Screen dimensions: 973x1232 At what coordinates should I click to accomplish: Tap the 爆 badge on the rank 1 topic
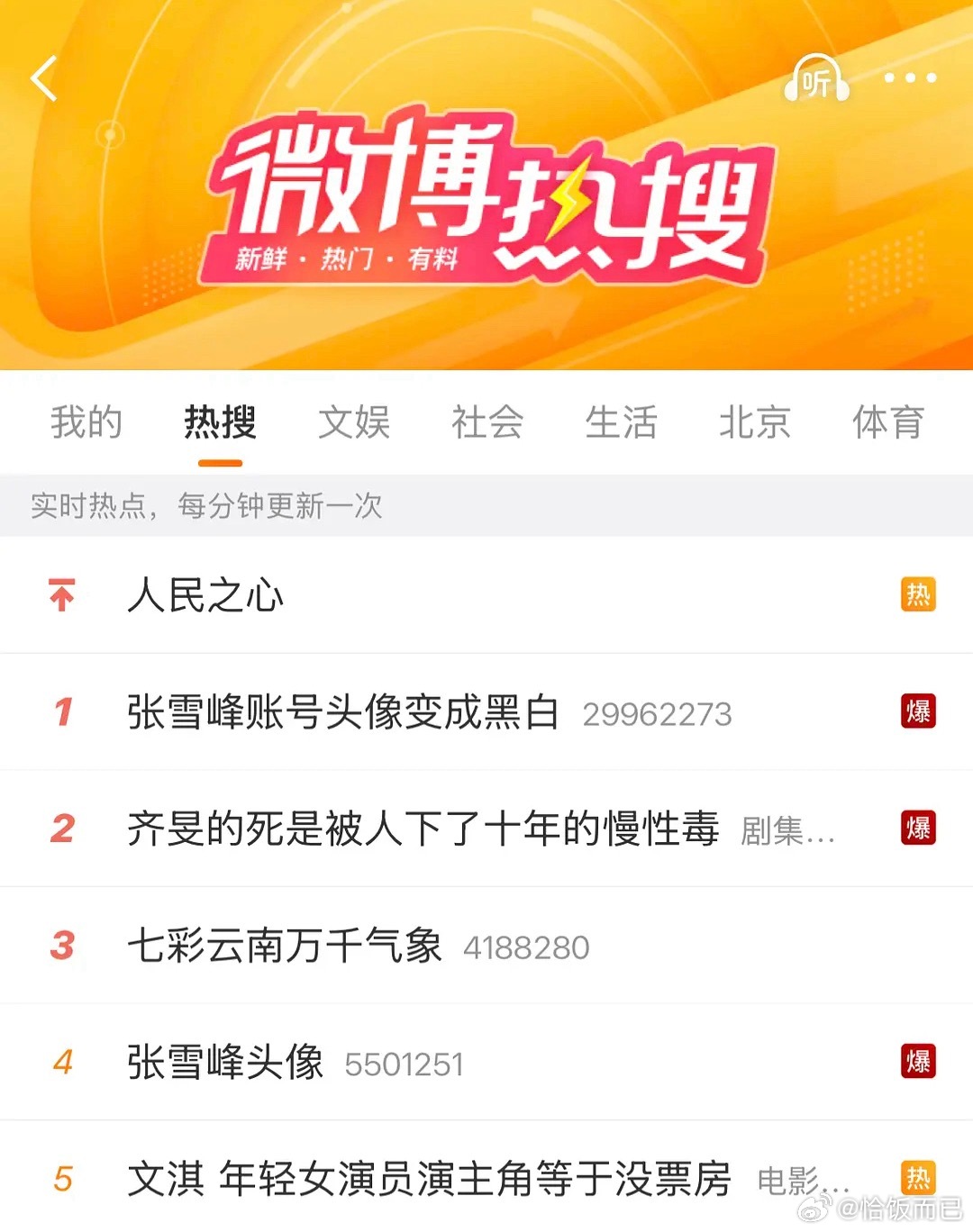click(x=918, y=712)
